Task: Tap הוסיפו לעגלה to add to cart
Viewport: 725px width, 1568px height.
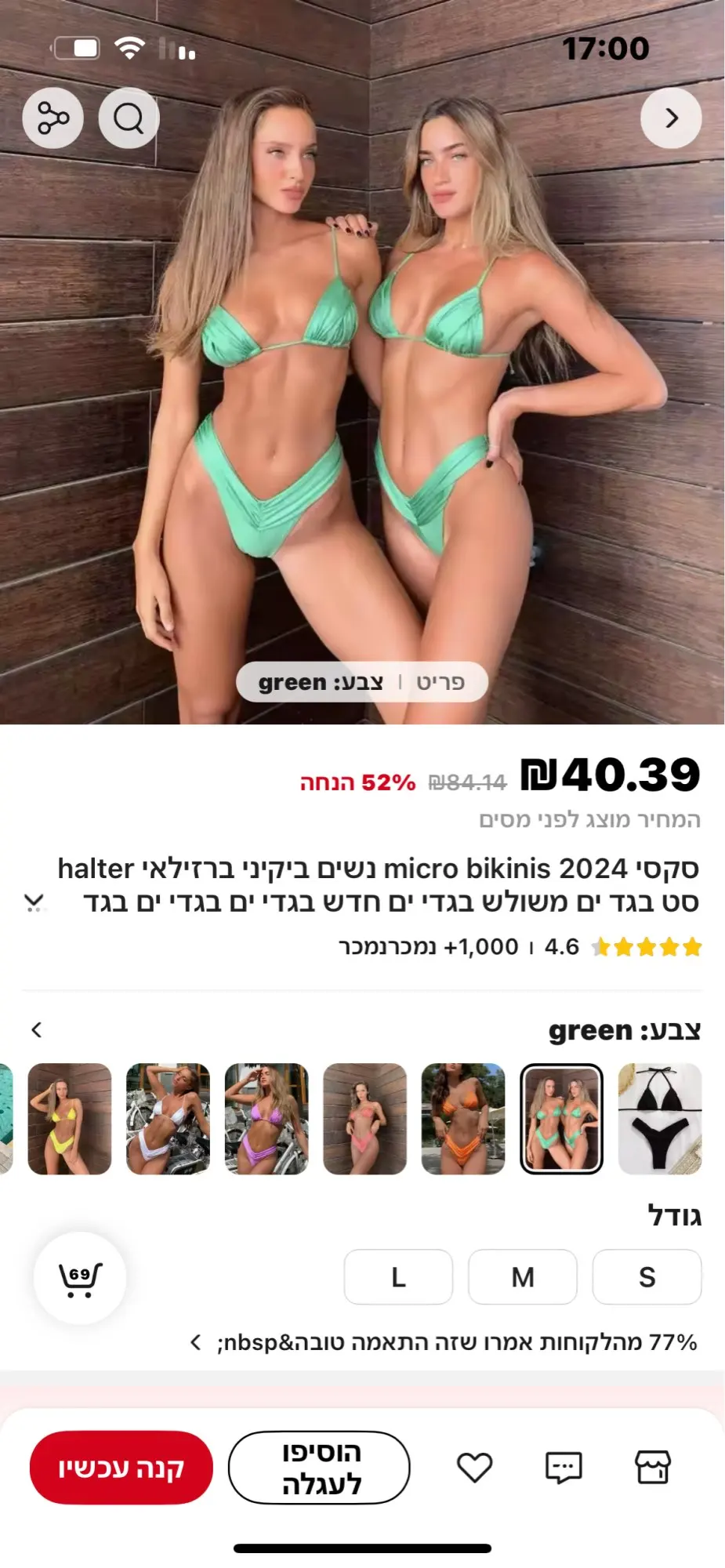Action: (319, 1468)
